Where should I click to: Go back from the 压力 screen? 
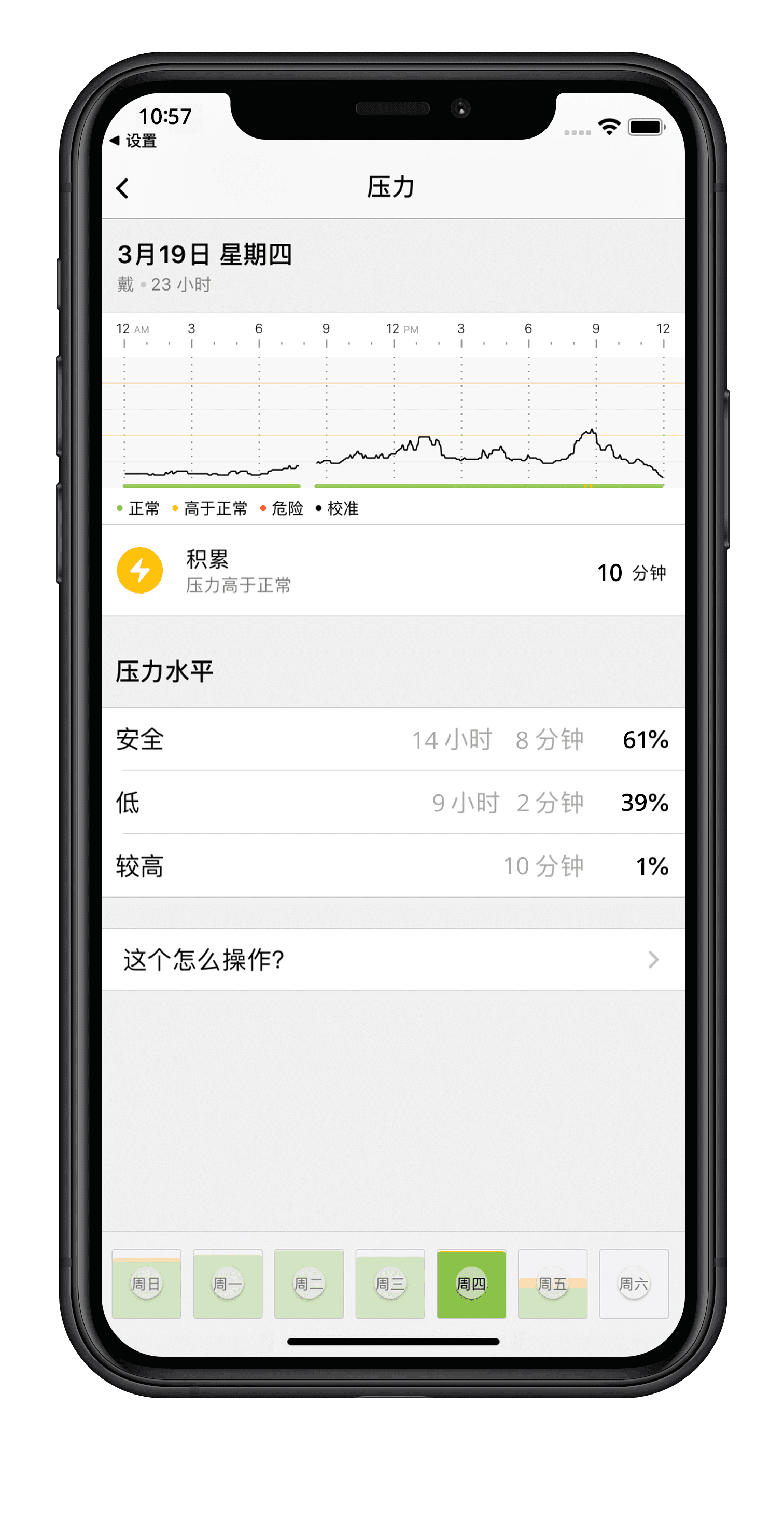click(x=122, y=188)
